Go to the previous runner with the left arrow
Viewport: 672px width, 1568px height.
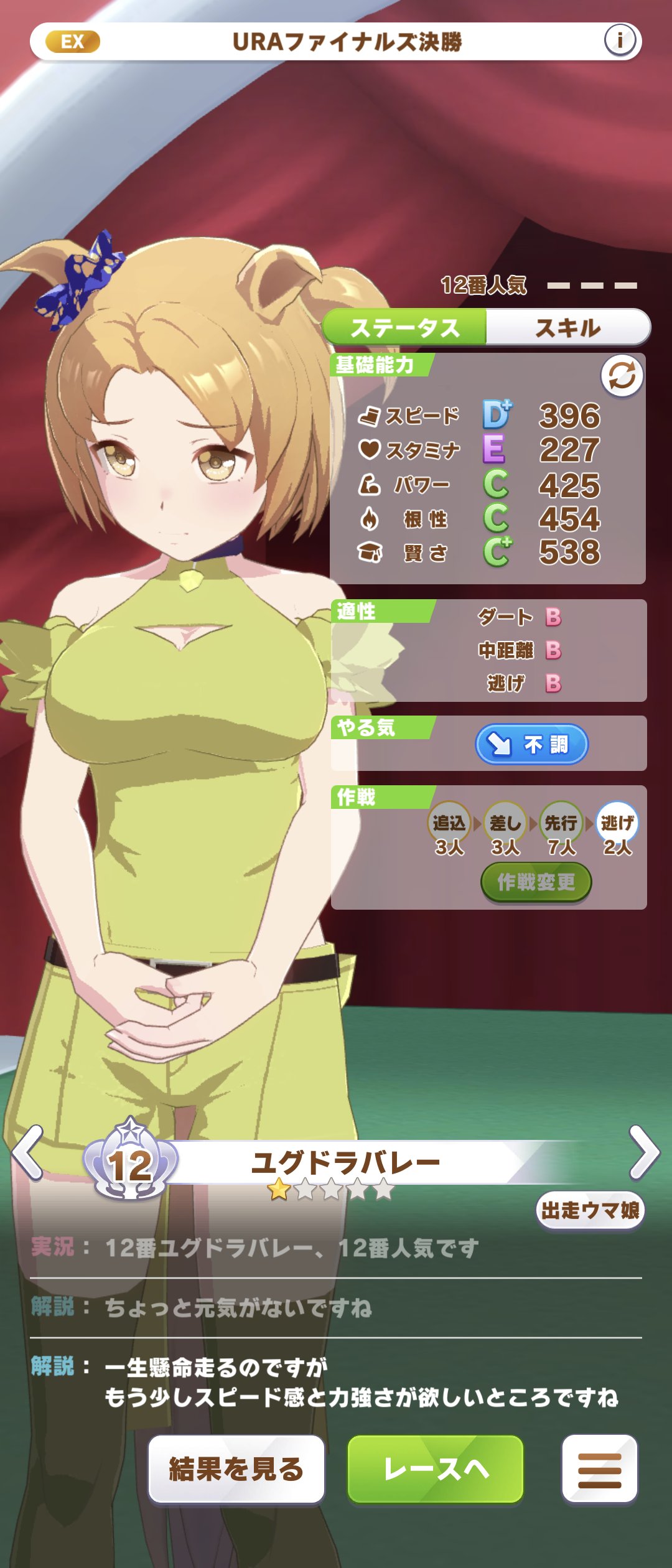[x=27, y=1152]
